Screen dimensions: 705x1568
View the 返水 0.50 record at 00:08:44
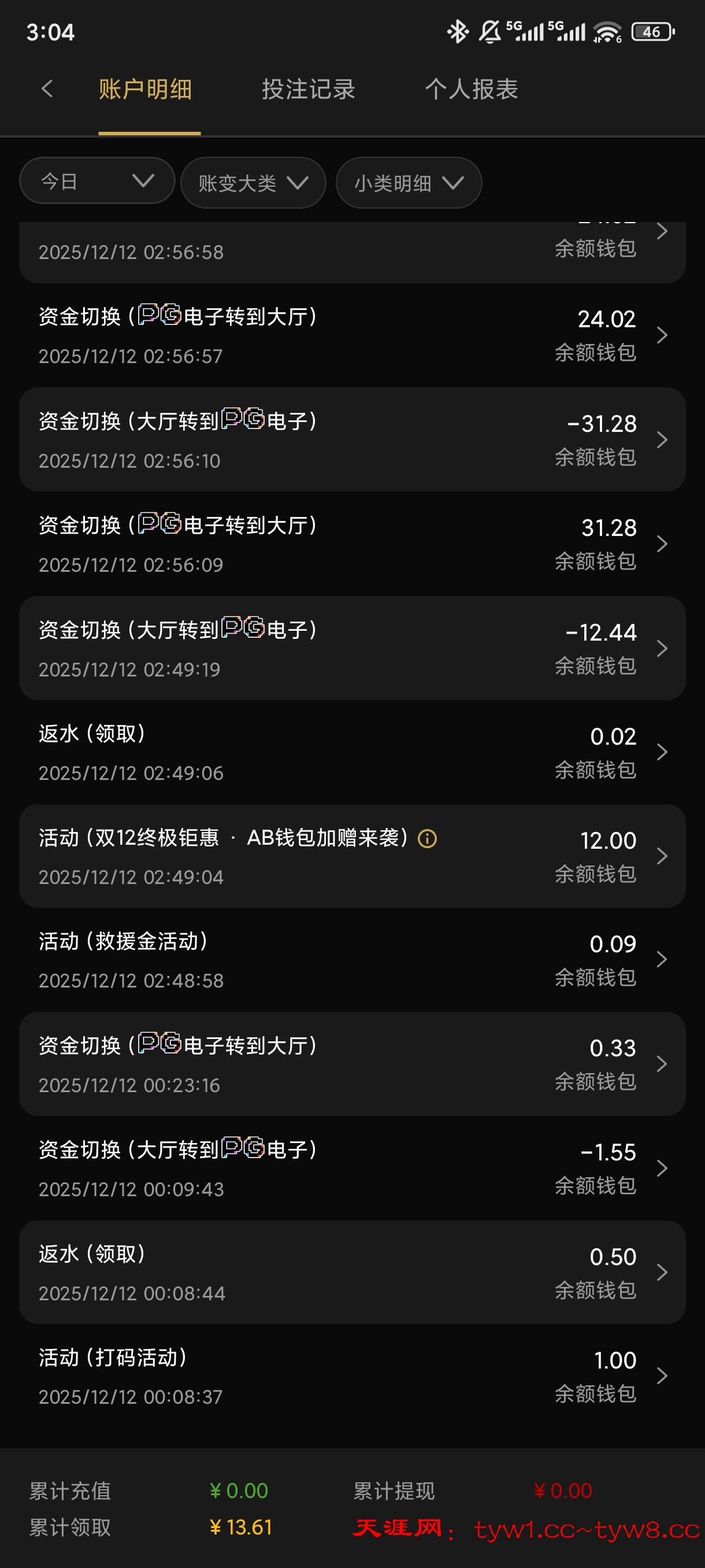(x=352, y=1272)
